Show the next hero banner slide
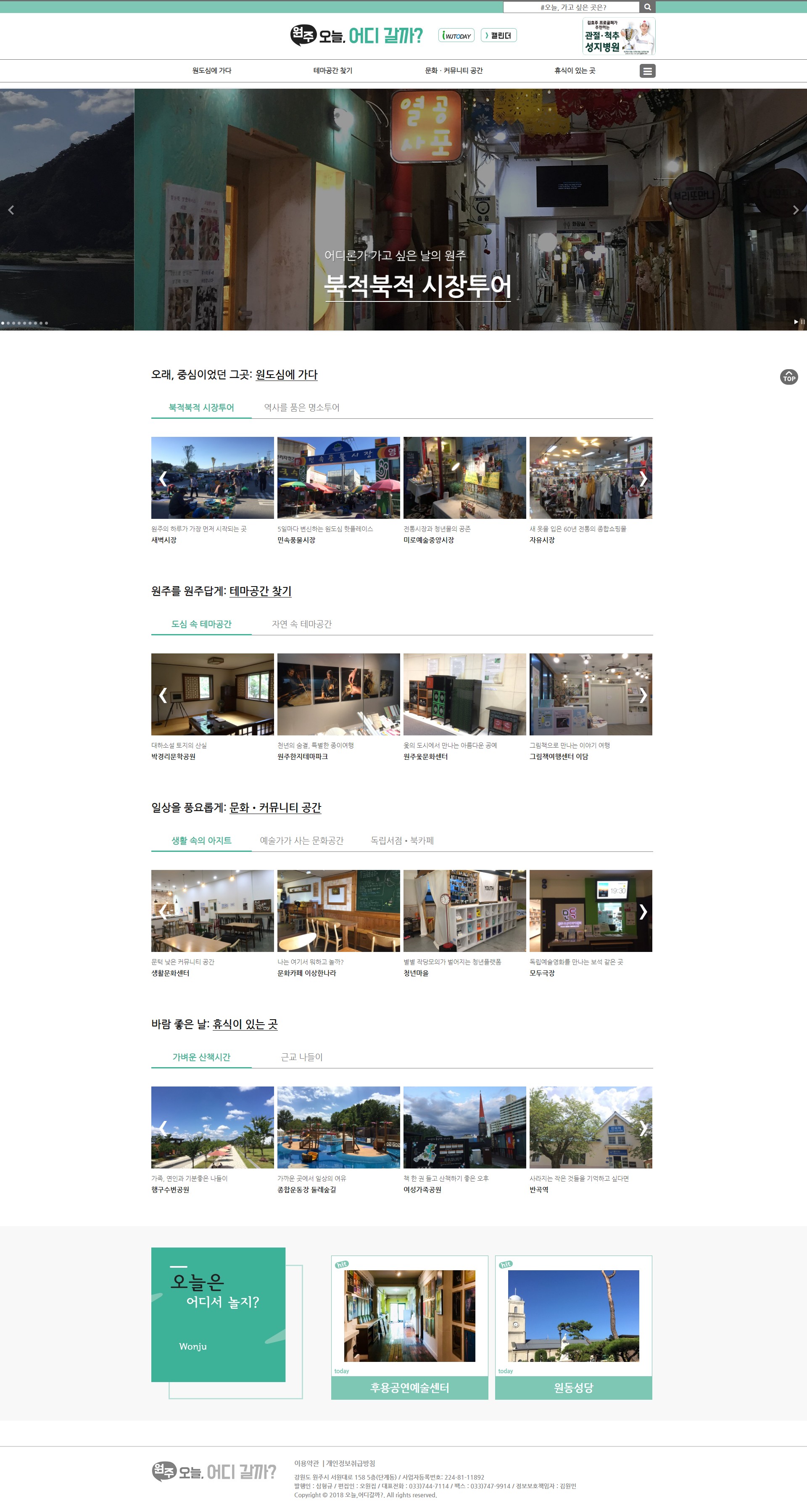 pyautogui.click(x=795, y=210)
